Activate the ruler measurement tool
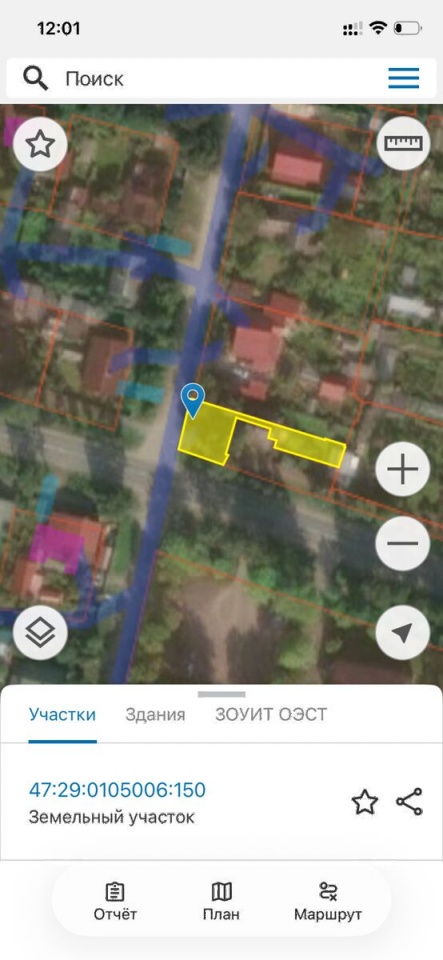This screenshot has height=960, width=443. pos(403,143)
